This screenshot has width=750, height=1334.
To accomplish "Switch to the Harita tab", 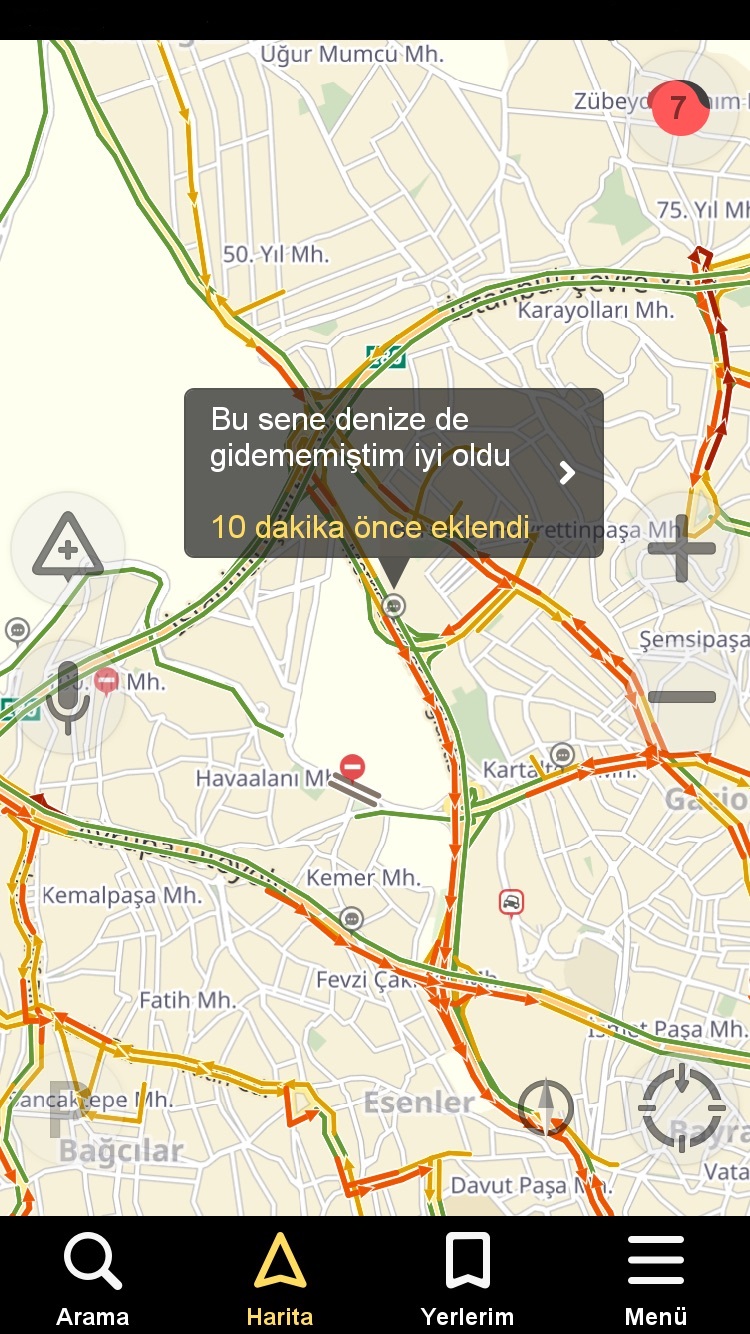I will tap(280, 1278).
